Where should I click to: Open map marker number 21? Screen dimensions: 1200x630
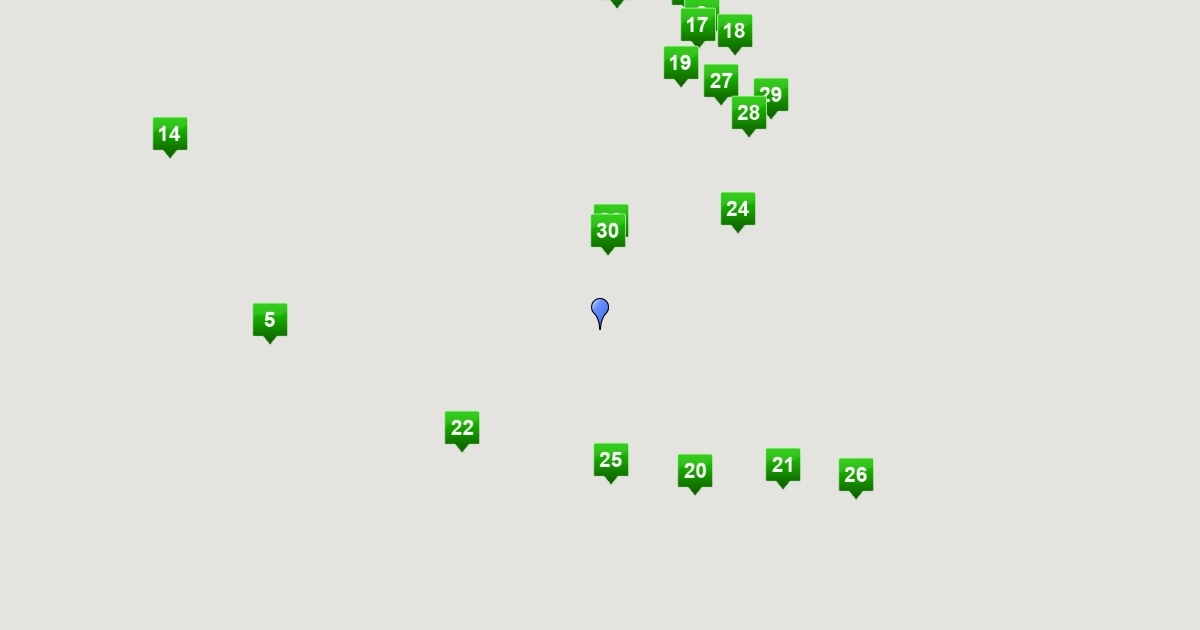(783, 465)
